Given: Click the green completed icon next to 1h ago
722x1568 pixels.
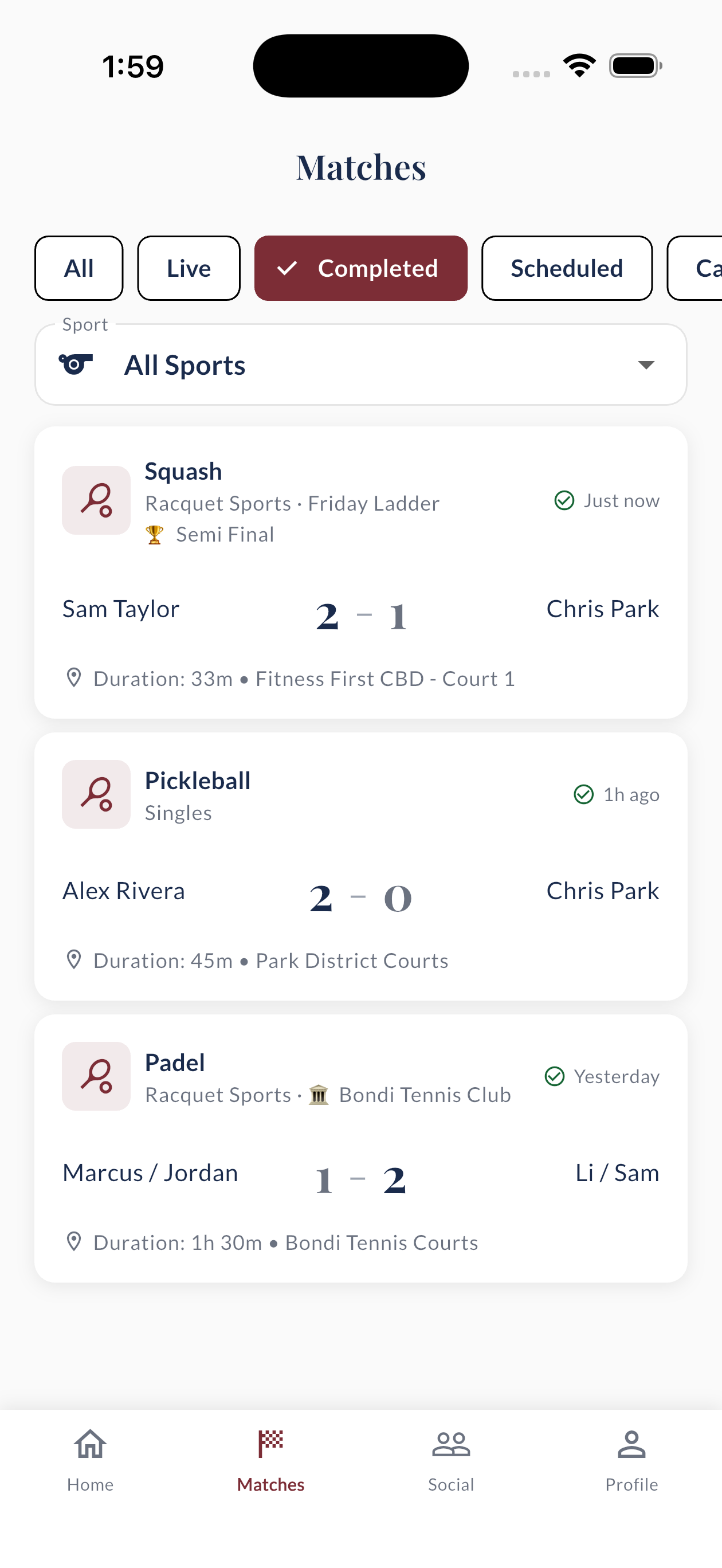Looking at the screenshot, I should (x=583, y=794).
